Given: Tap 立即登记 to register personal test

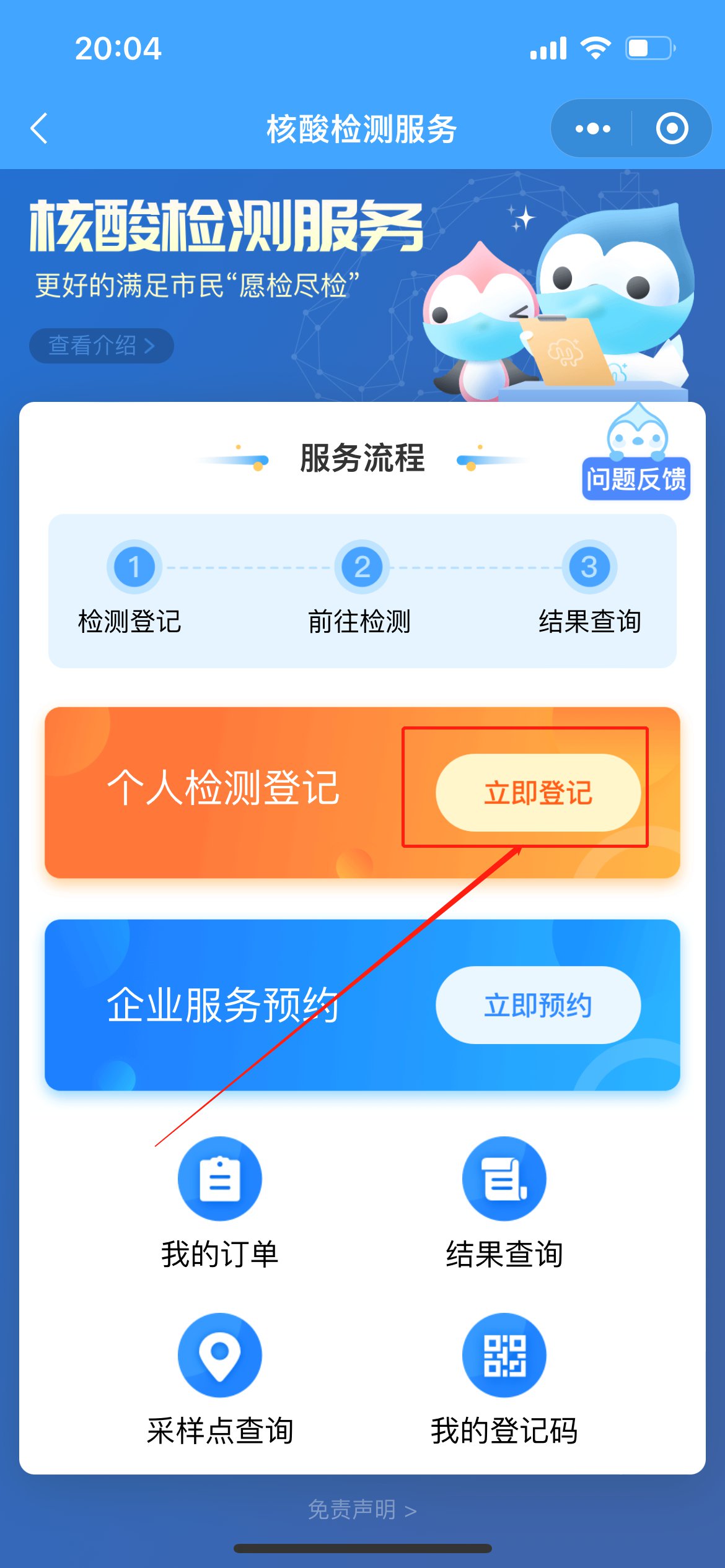Looking at the screenshot, I should (x=537, y=793).
